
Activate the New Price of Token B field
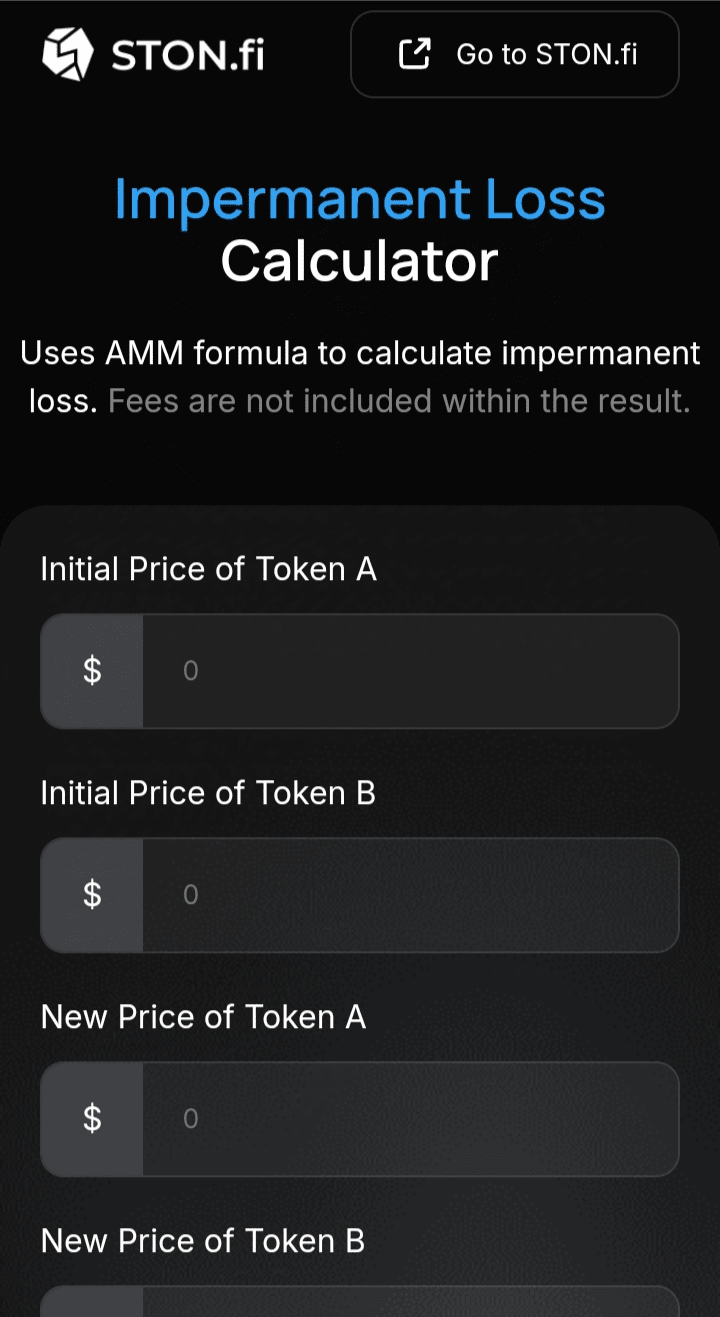410,1303
